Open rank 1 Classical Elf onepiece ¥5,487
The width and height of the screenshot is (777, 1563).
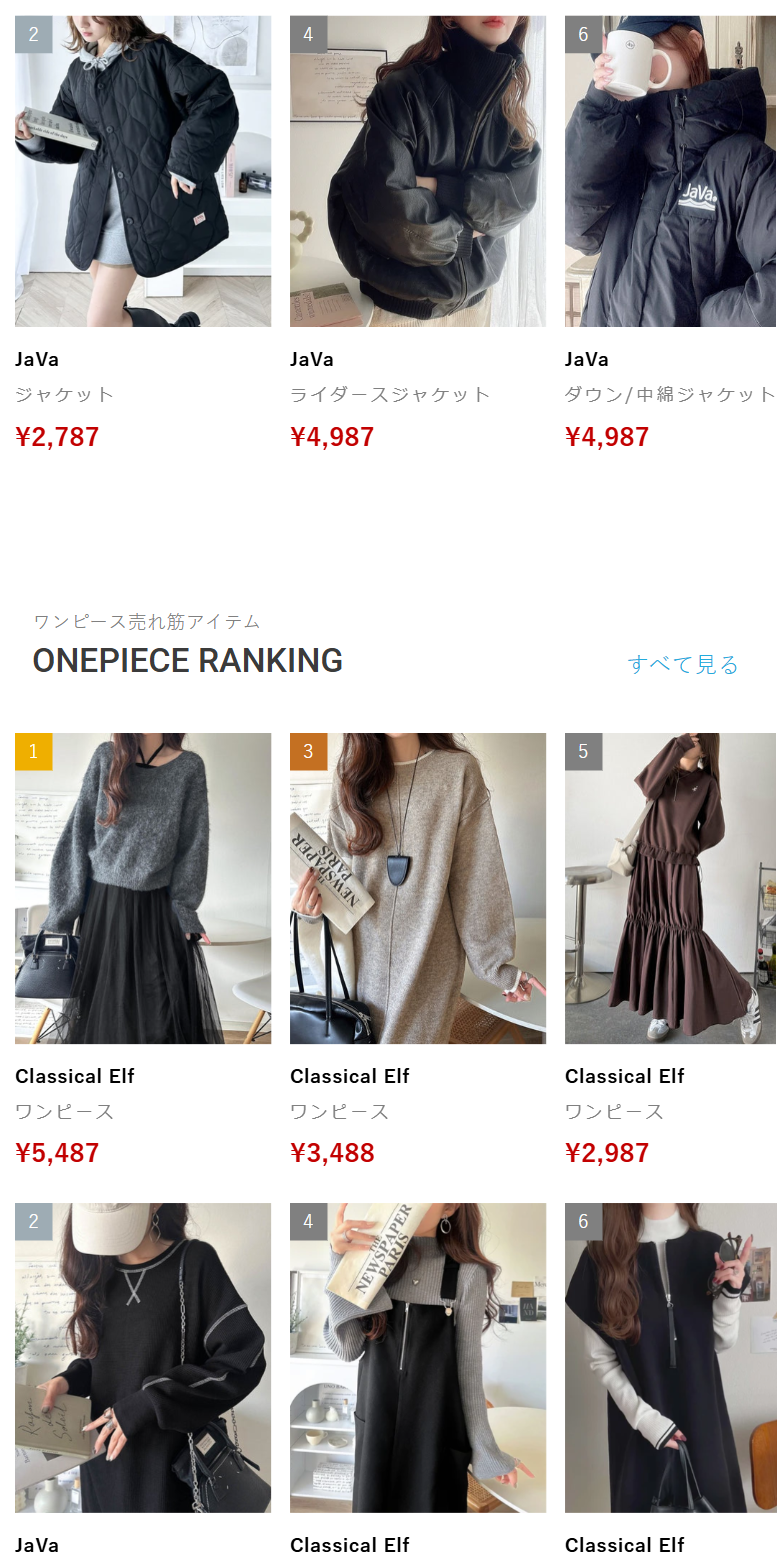pyautogui.click(x=143, y=888)
